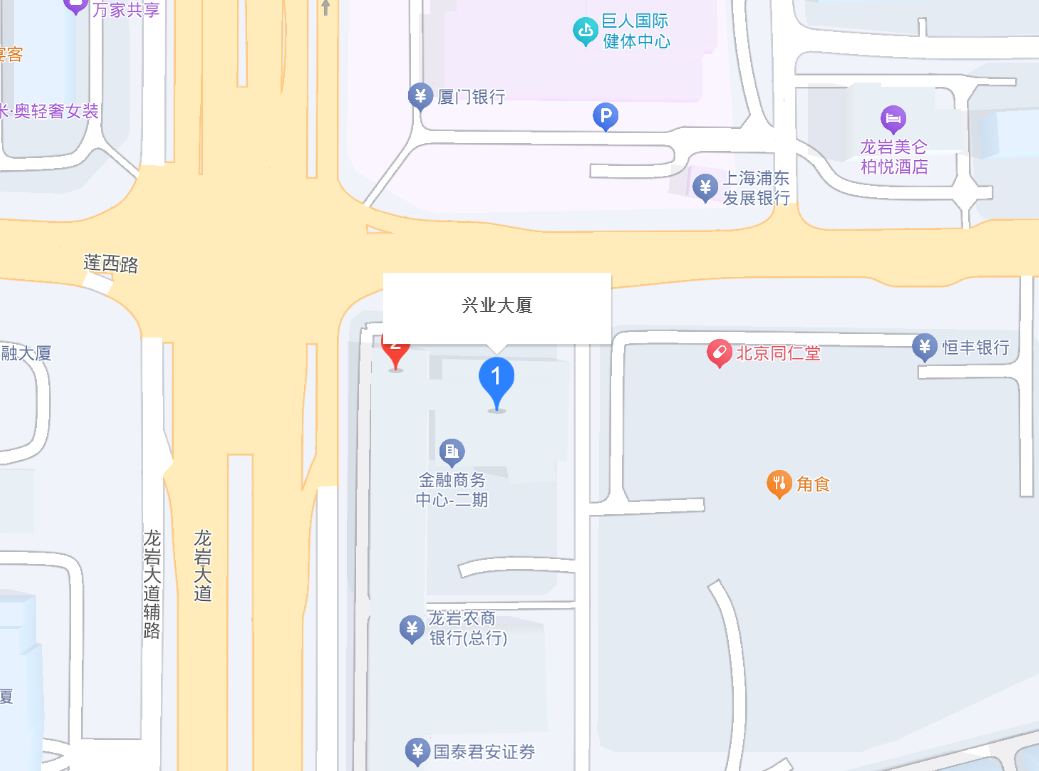Select the 厦门银行 map point
This screenshot has height=771, width=1039.
pos(420,96)
